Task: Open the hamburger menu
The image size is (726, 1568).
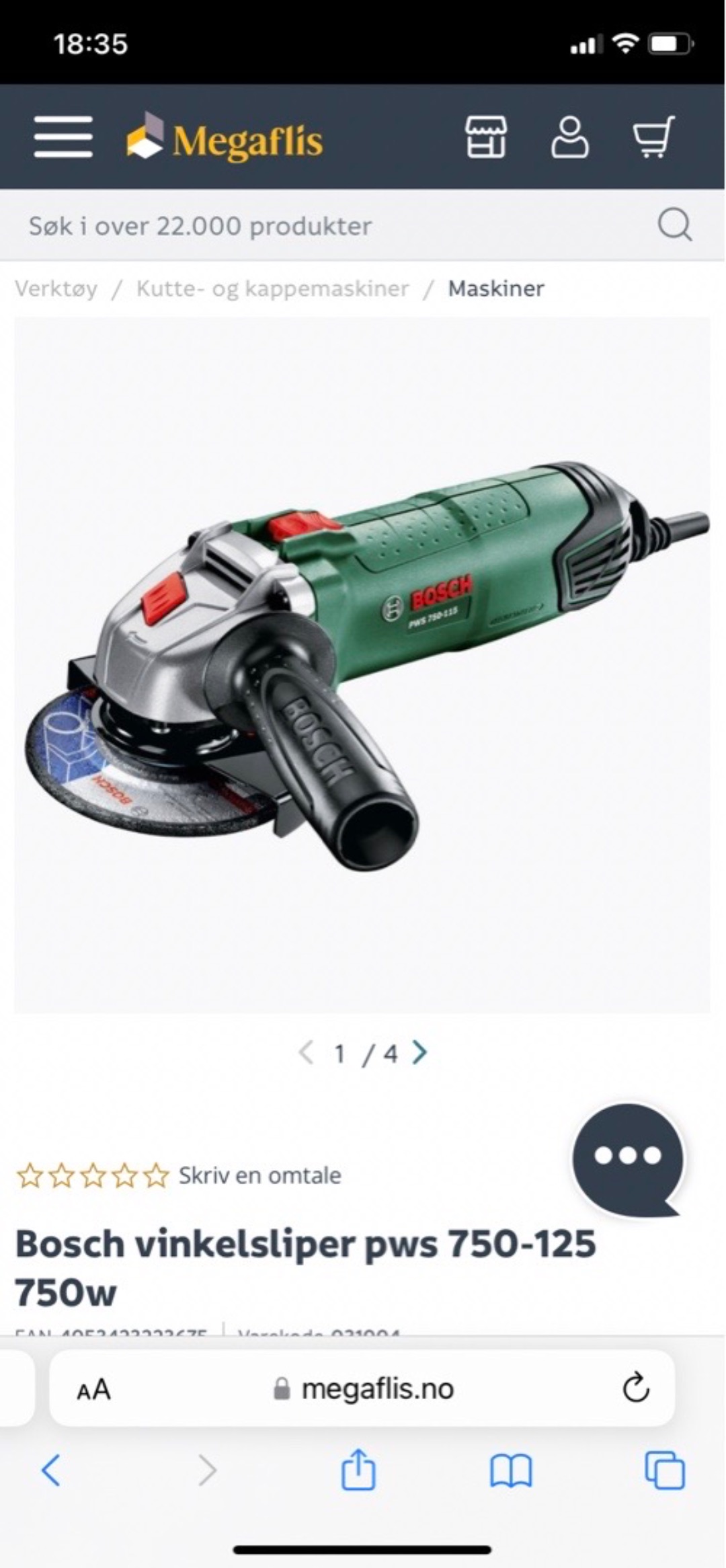Action: point(63,136)
